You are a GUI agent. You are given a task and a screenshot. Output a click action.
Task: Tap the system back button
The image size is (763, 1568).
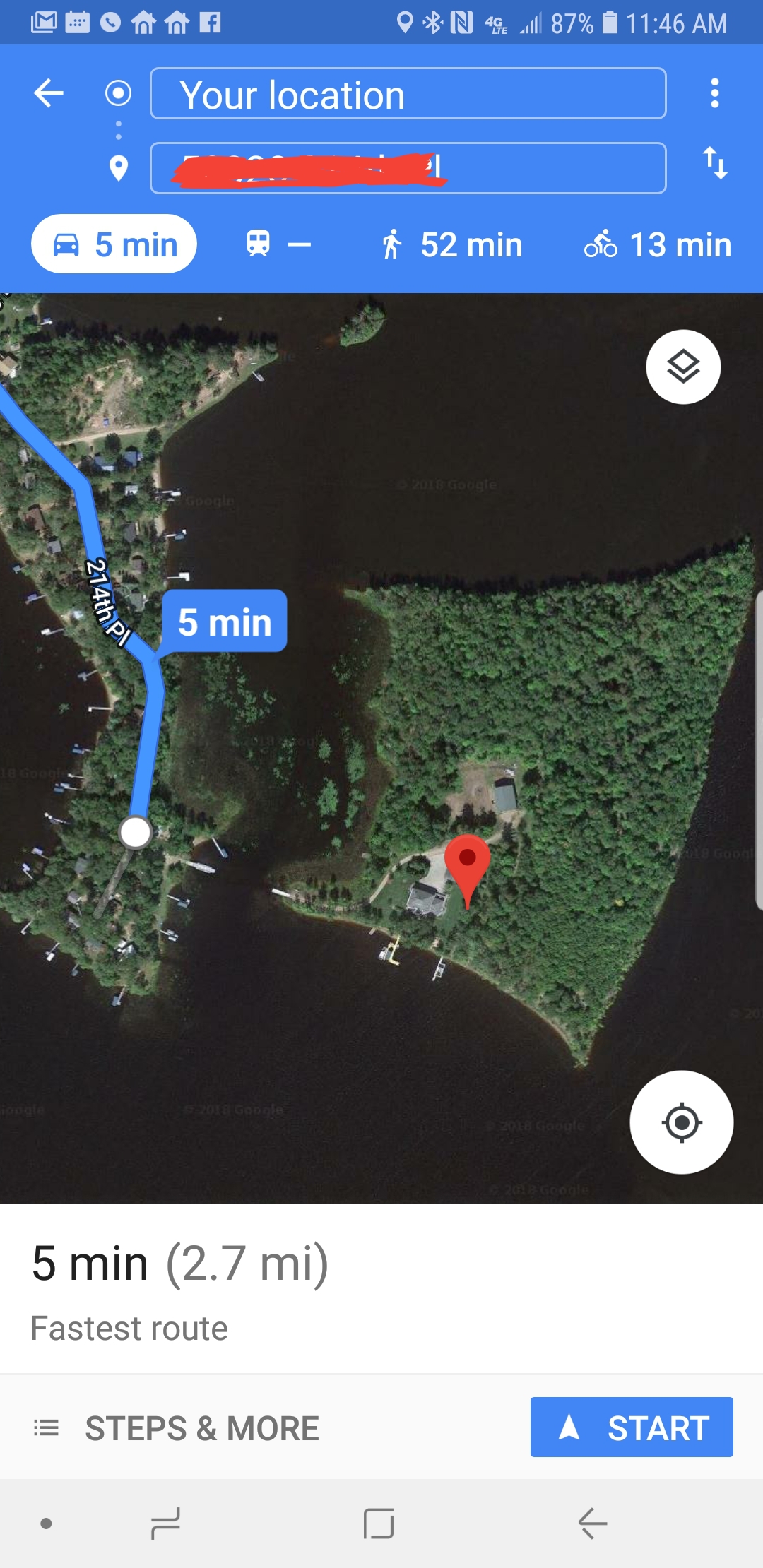tap(592, 1524)
